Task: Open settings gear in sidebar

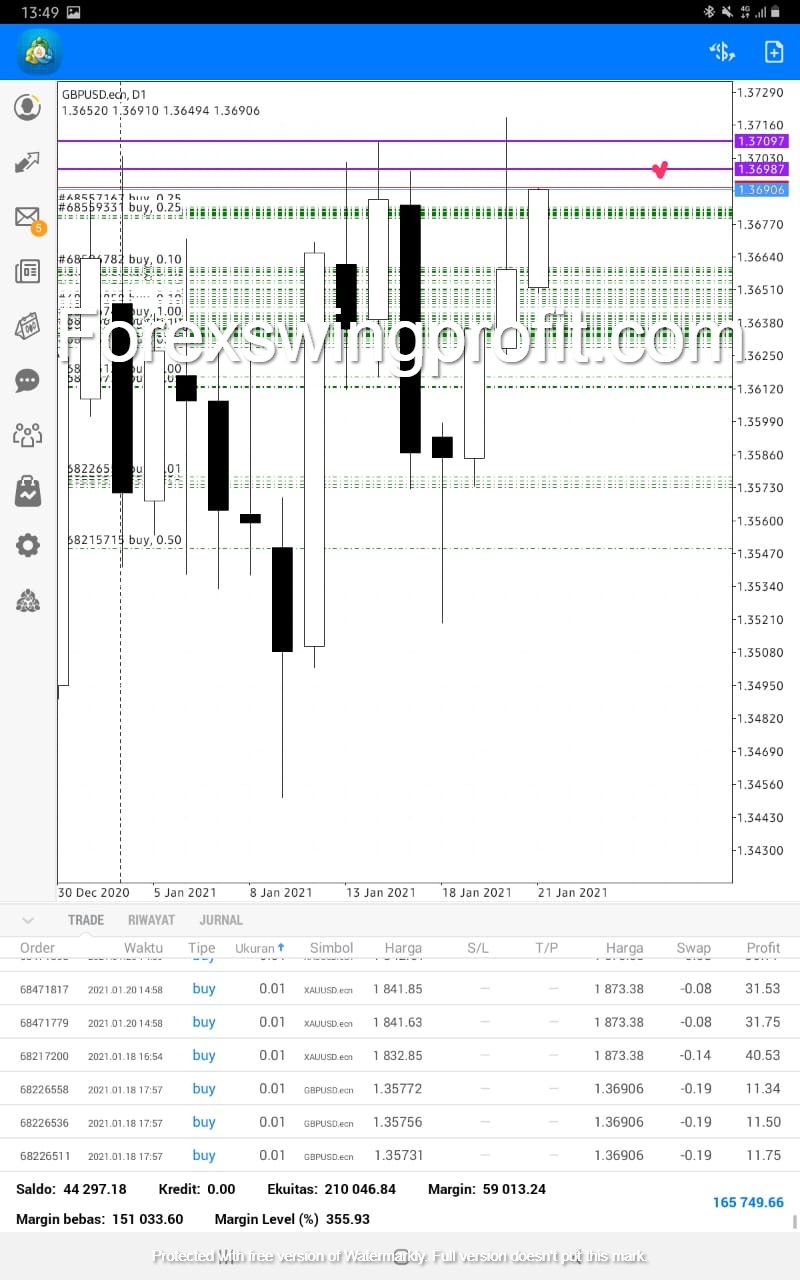Action: [27, 545]
